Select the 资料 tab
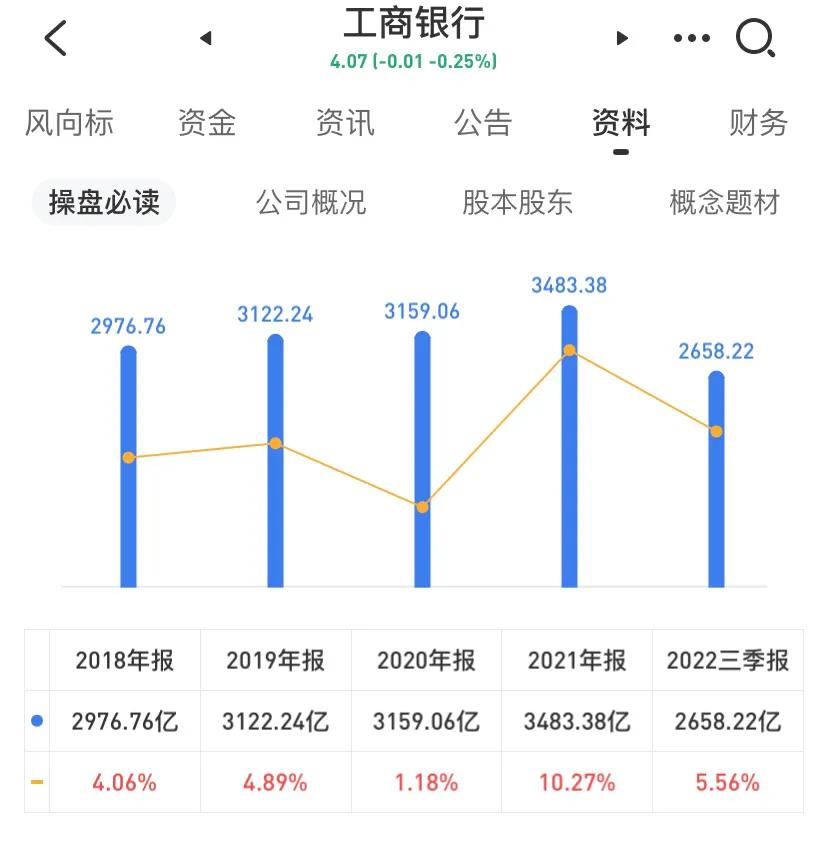The height and width of the screenshot is (844, 828). pyautogui.click(x=621, y=123)
